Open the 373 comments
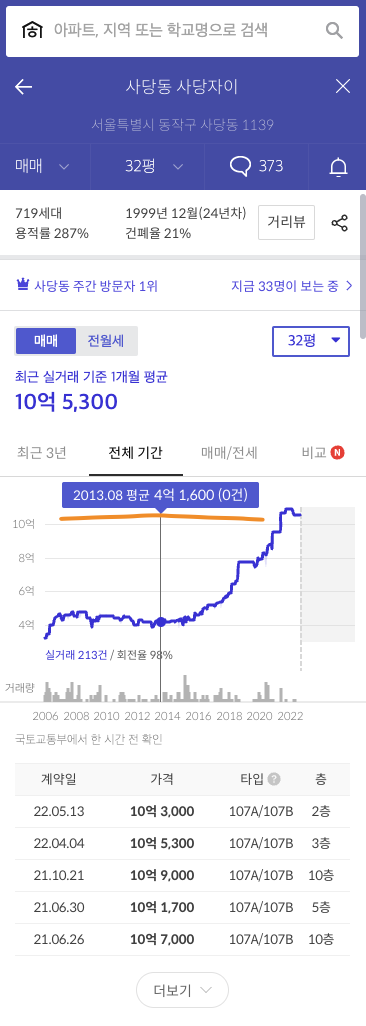This screenshot has height=1026, width=366. pos(257,166)
